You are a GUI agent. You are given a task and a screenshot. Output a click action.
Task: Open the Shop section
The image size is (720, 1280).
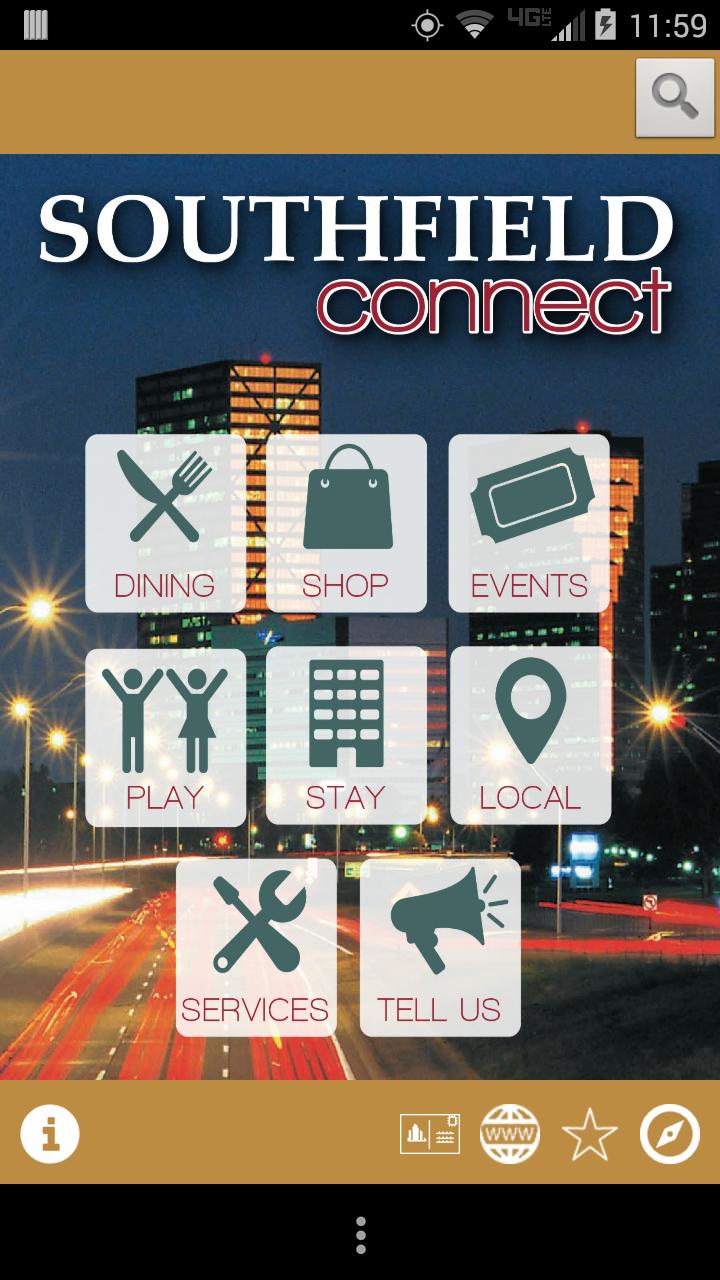click(x=346, y=523)
